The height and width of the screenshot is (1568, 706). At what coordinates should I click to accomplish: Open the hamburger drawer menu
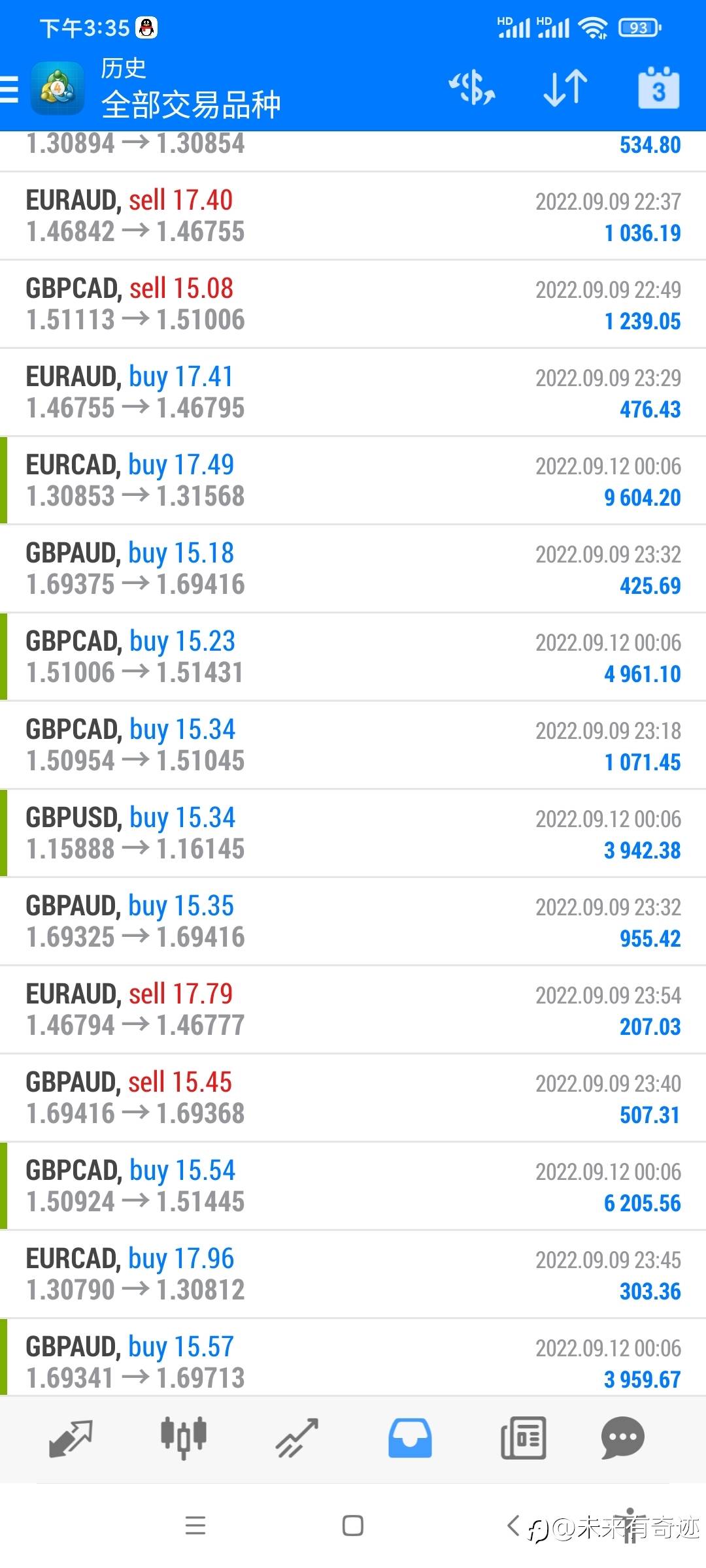click(x=9, y=89)
